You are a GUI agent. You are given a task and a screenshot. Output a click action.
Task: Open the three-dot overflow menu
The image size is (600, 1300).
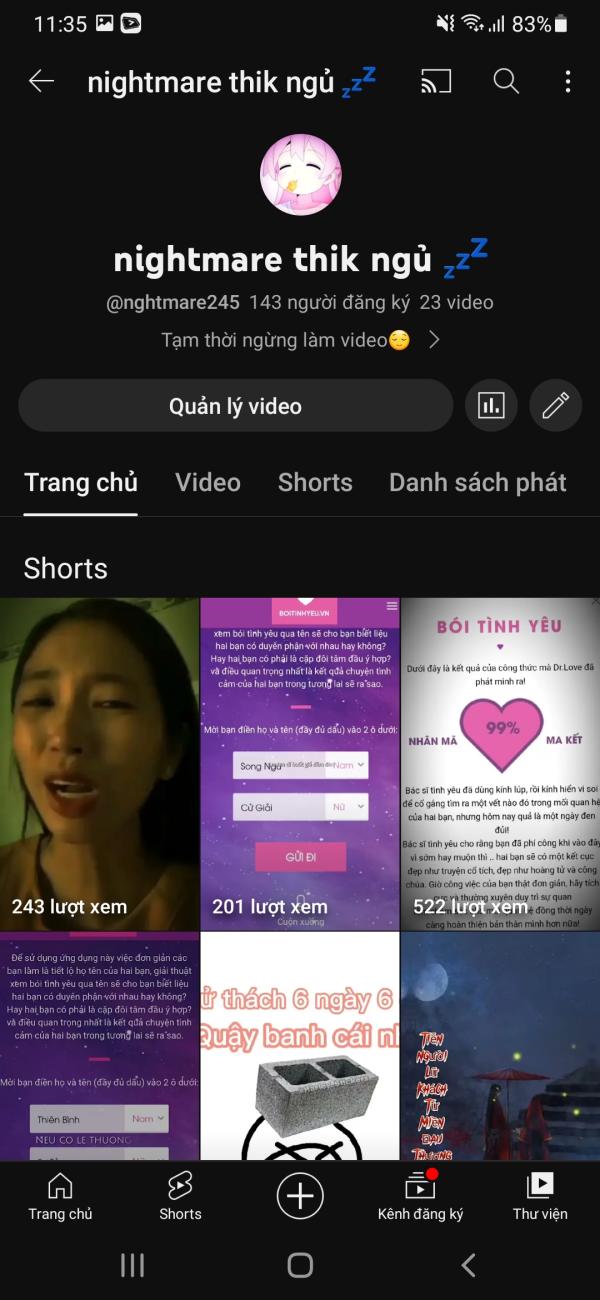click(x=568, y=82)
